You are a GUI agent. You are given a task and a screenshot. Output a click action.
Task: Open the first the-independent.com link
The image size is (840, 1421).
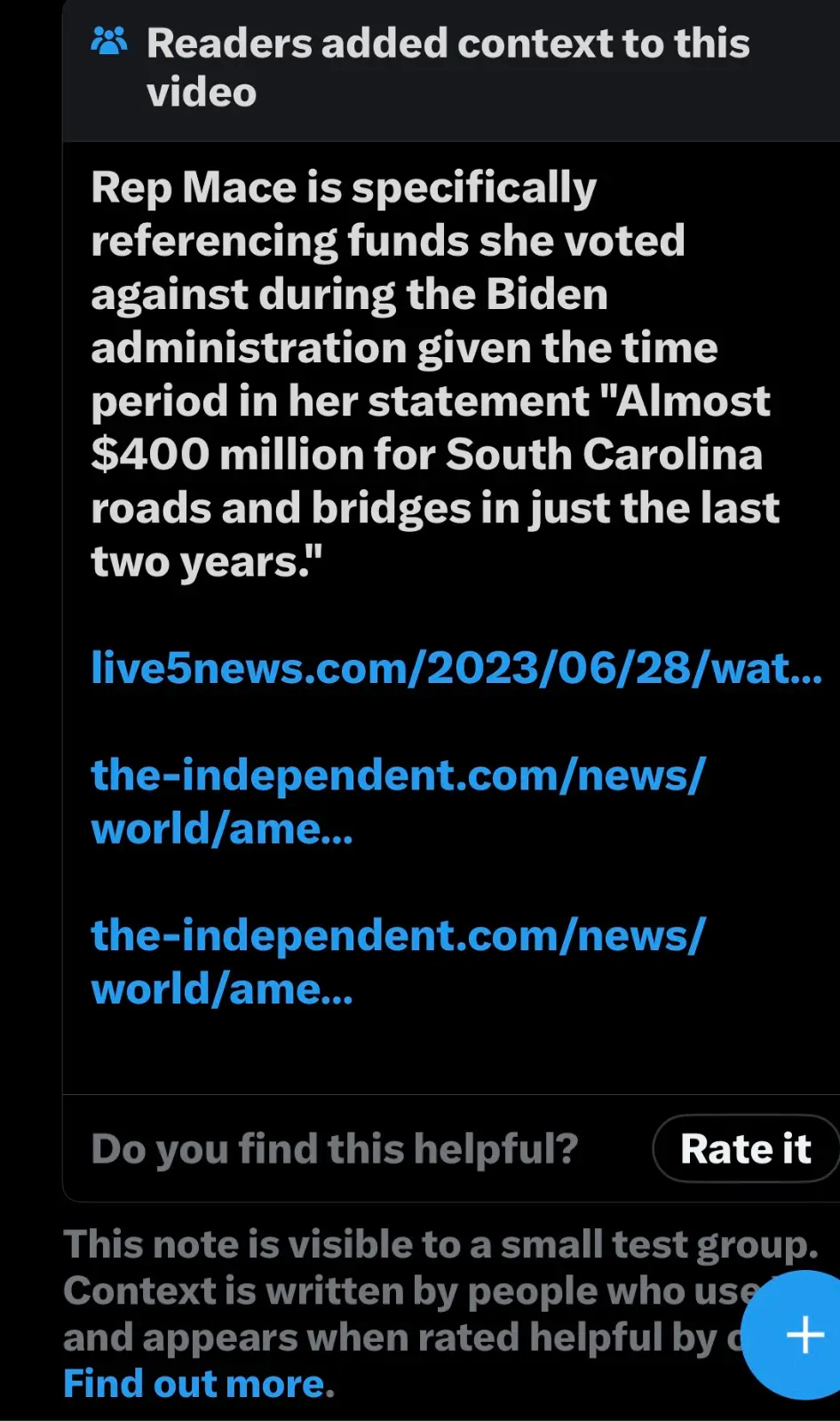(398, 801)
